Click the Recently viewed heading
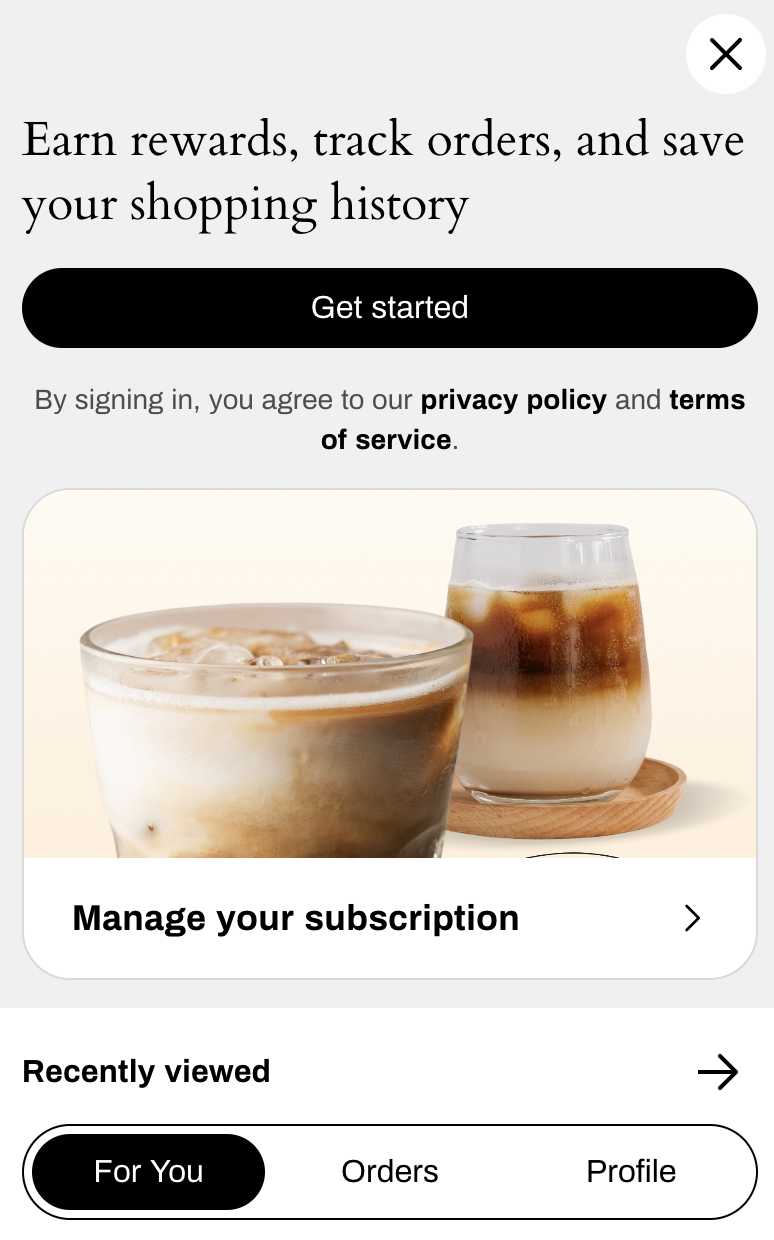 click(x=146, y=1071)
